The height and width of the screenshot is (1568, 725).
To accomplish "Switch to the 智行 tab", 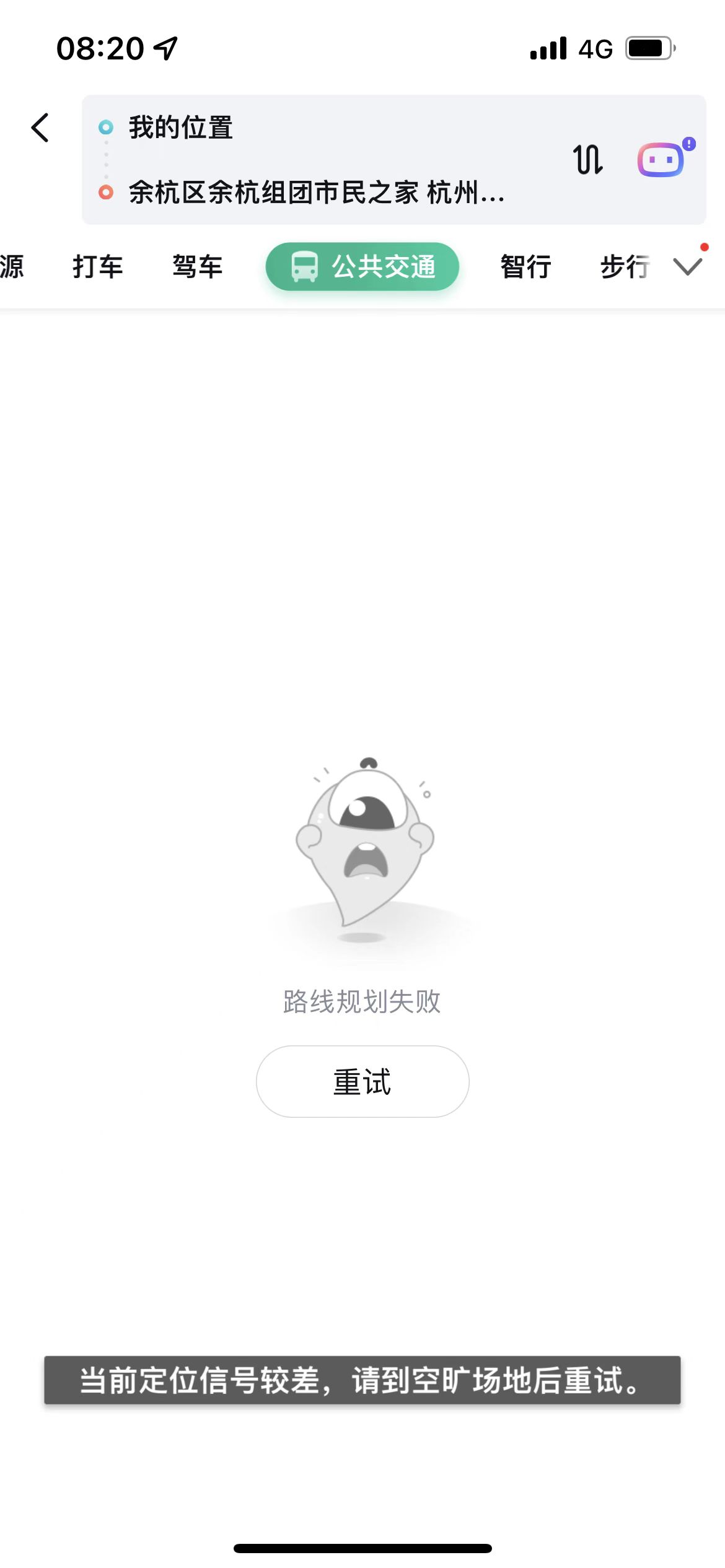I will 525,267.
